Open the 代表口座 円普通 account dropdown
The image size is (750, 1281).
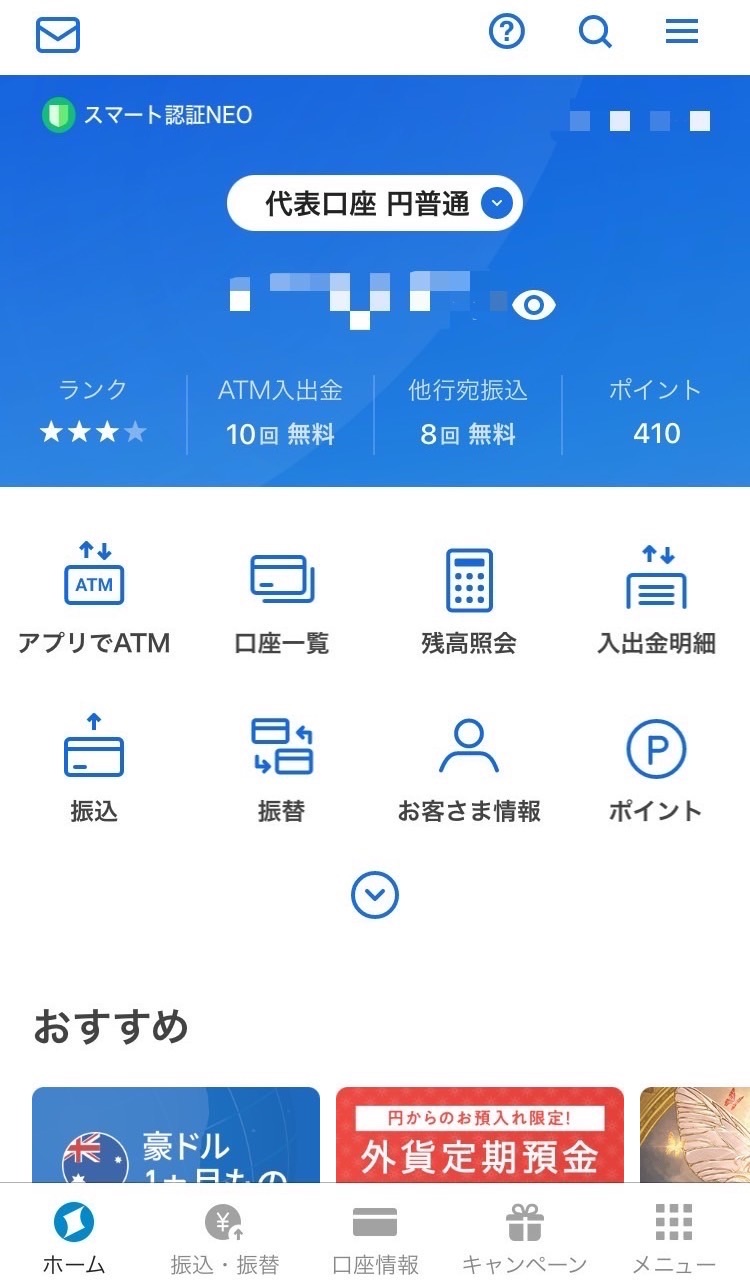coord(375,204)
